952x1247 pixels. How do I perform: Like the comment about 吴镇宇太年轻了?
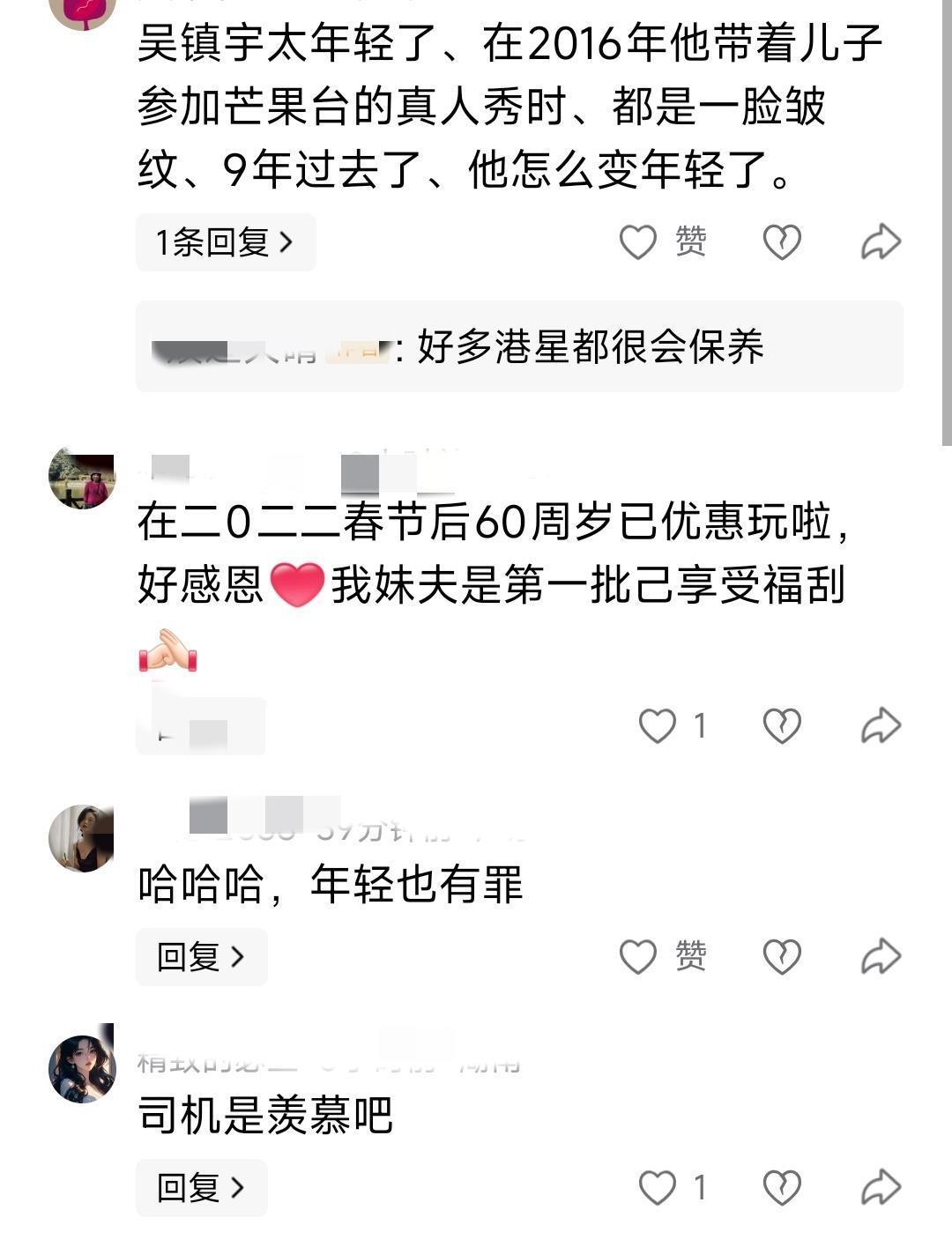pos(638,242)
